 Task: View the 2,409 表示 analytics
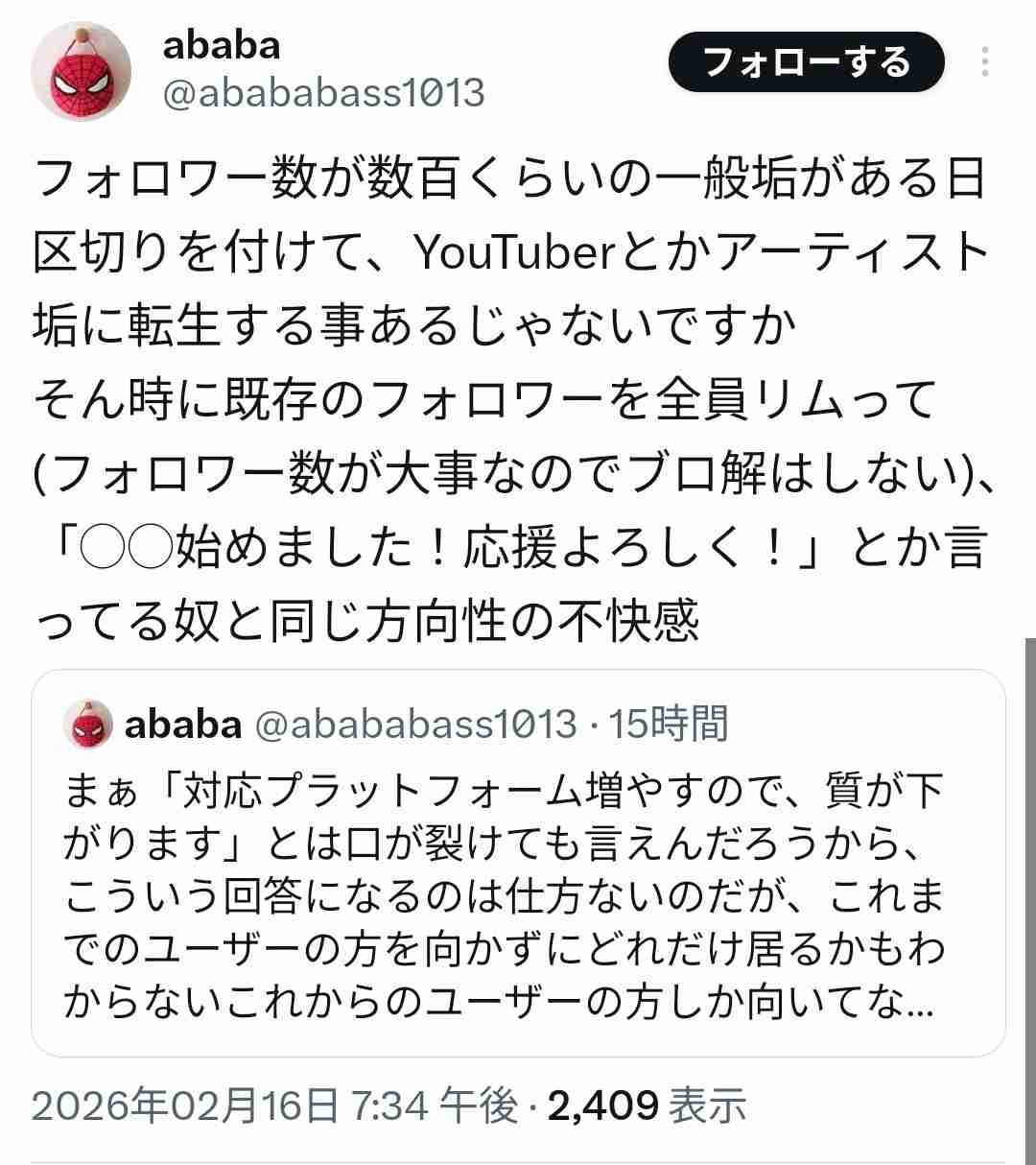647,1106
